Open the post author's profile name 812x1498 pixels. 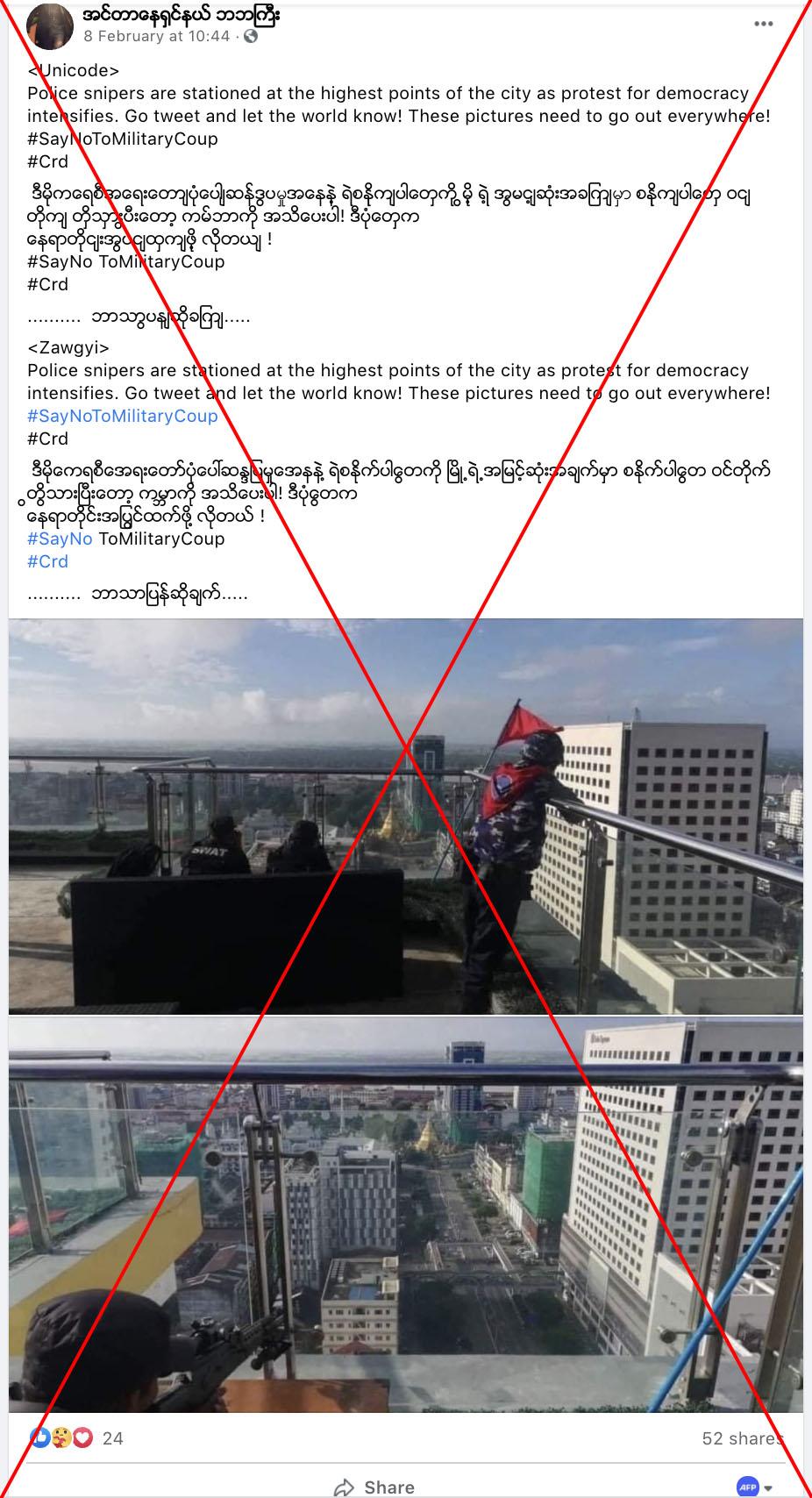[x=181, y=15]
